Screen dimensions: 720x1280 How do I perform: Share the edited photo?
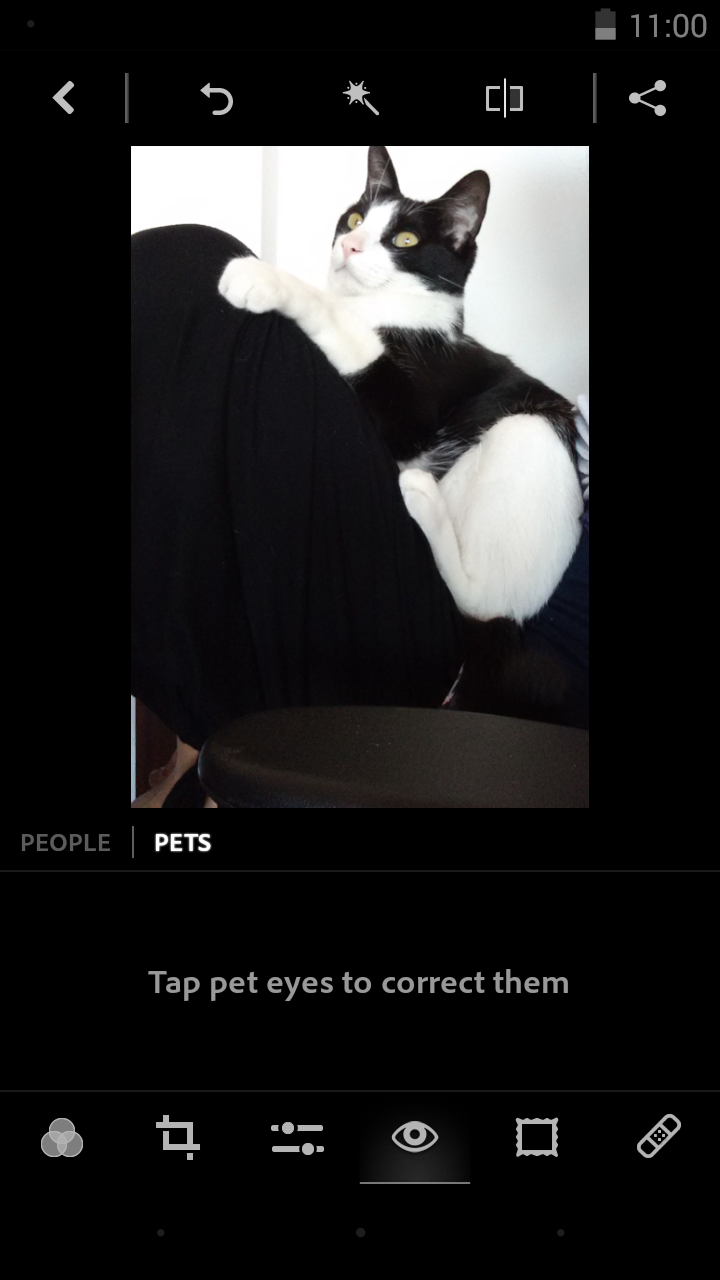647,98
